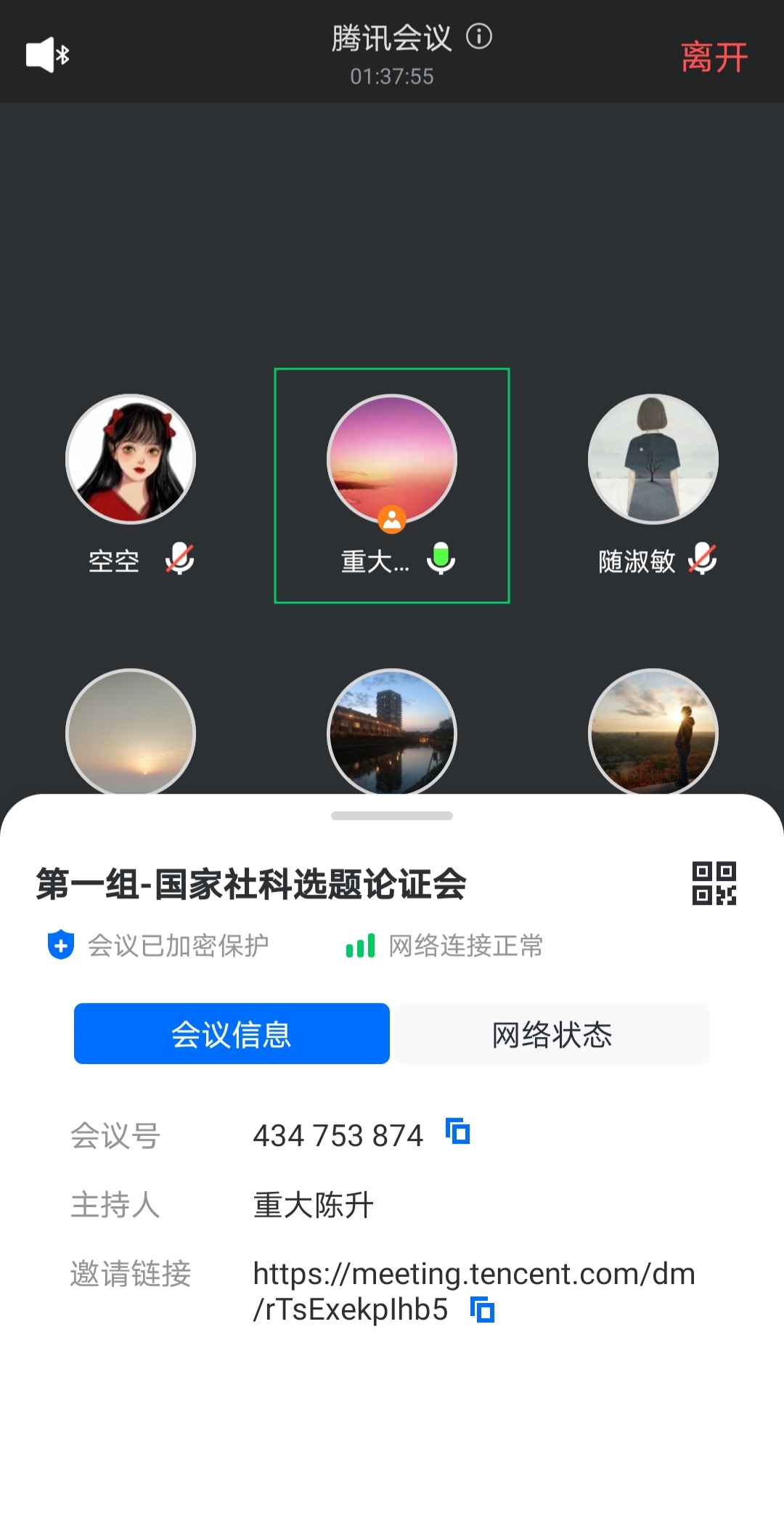Switch to the 网络状态 tab
This screenshot has height=1523, width=784.
coord(552,1033)
